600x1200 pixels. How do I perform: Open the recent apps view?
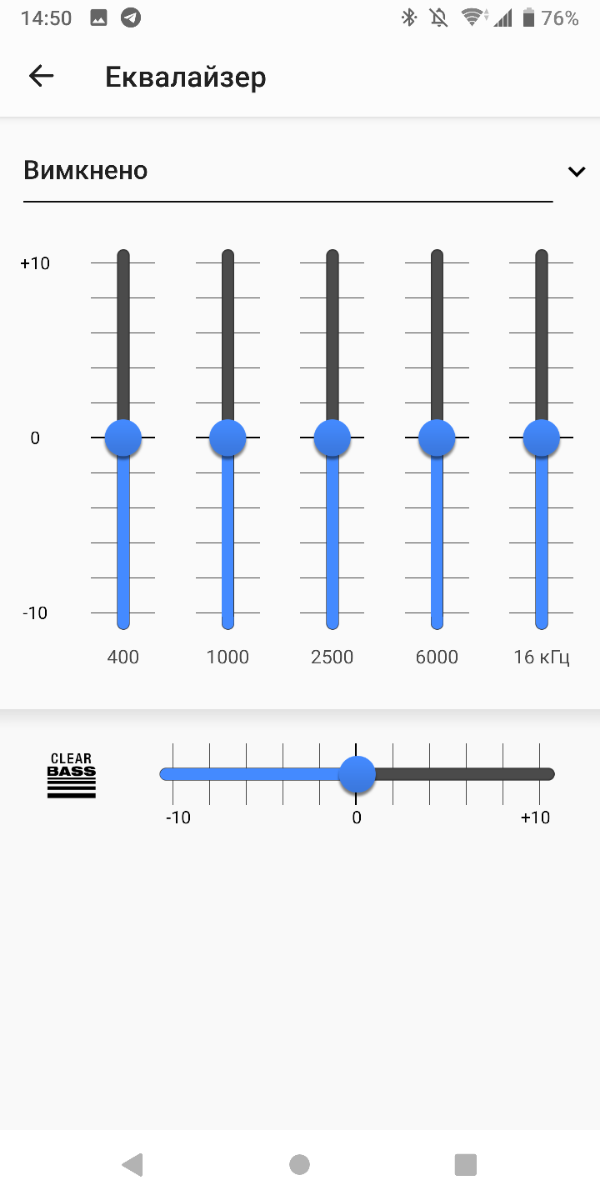(x=465, y=1164)
